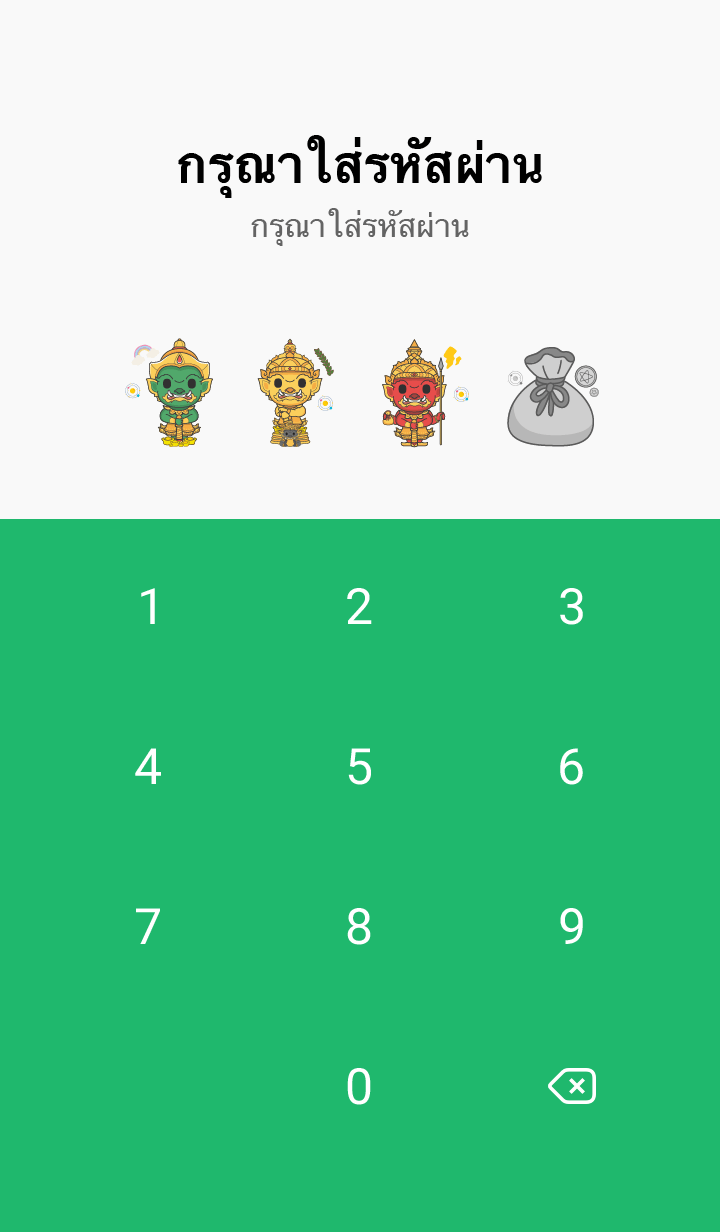Viewport: 720px width, 1232px height.
Task: Hit the 5 key
Action: 359,767
